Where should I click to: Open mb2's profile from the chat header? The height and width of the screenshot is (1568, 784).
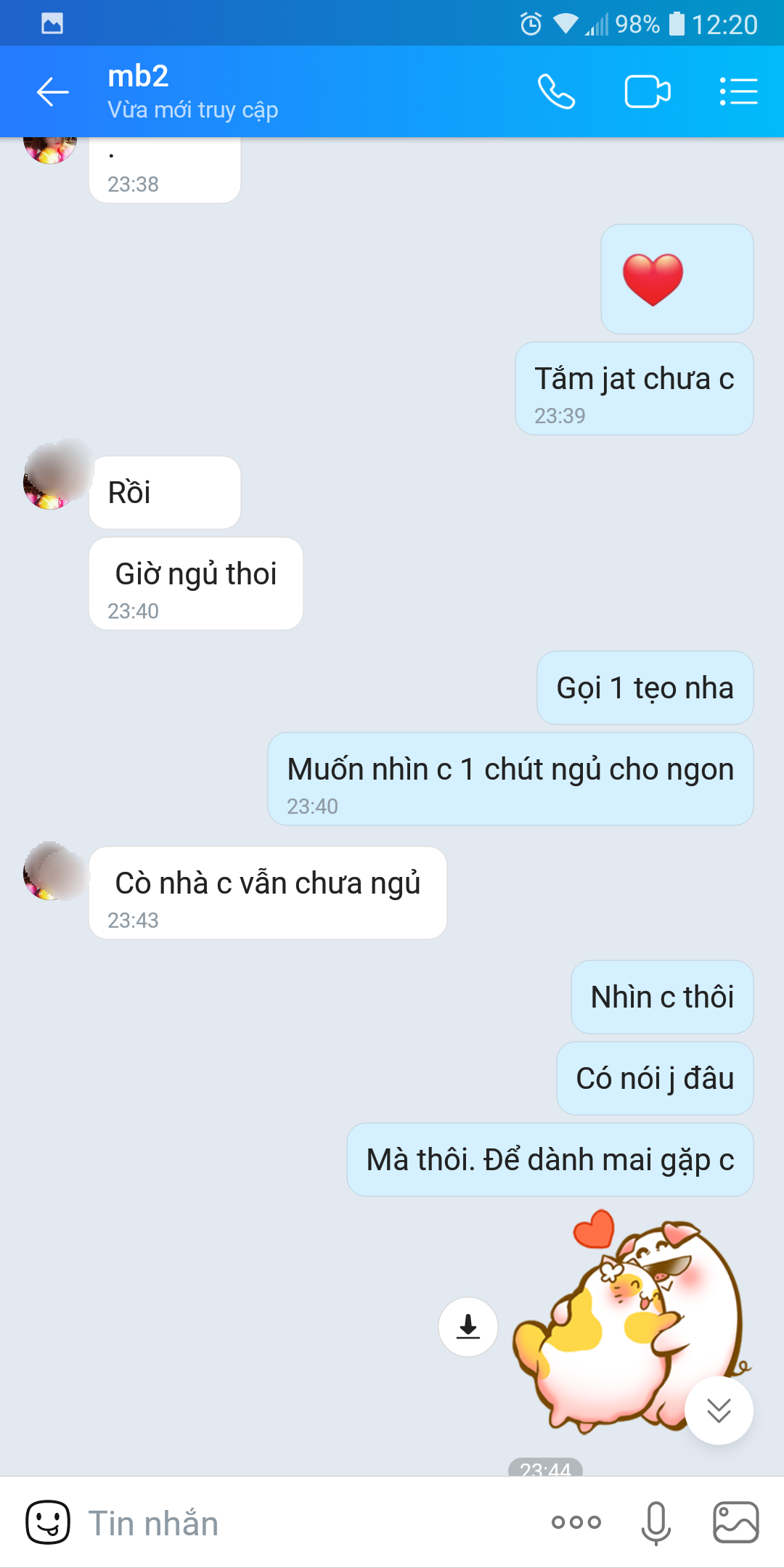(x=192, y=92)
